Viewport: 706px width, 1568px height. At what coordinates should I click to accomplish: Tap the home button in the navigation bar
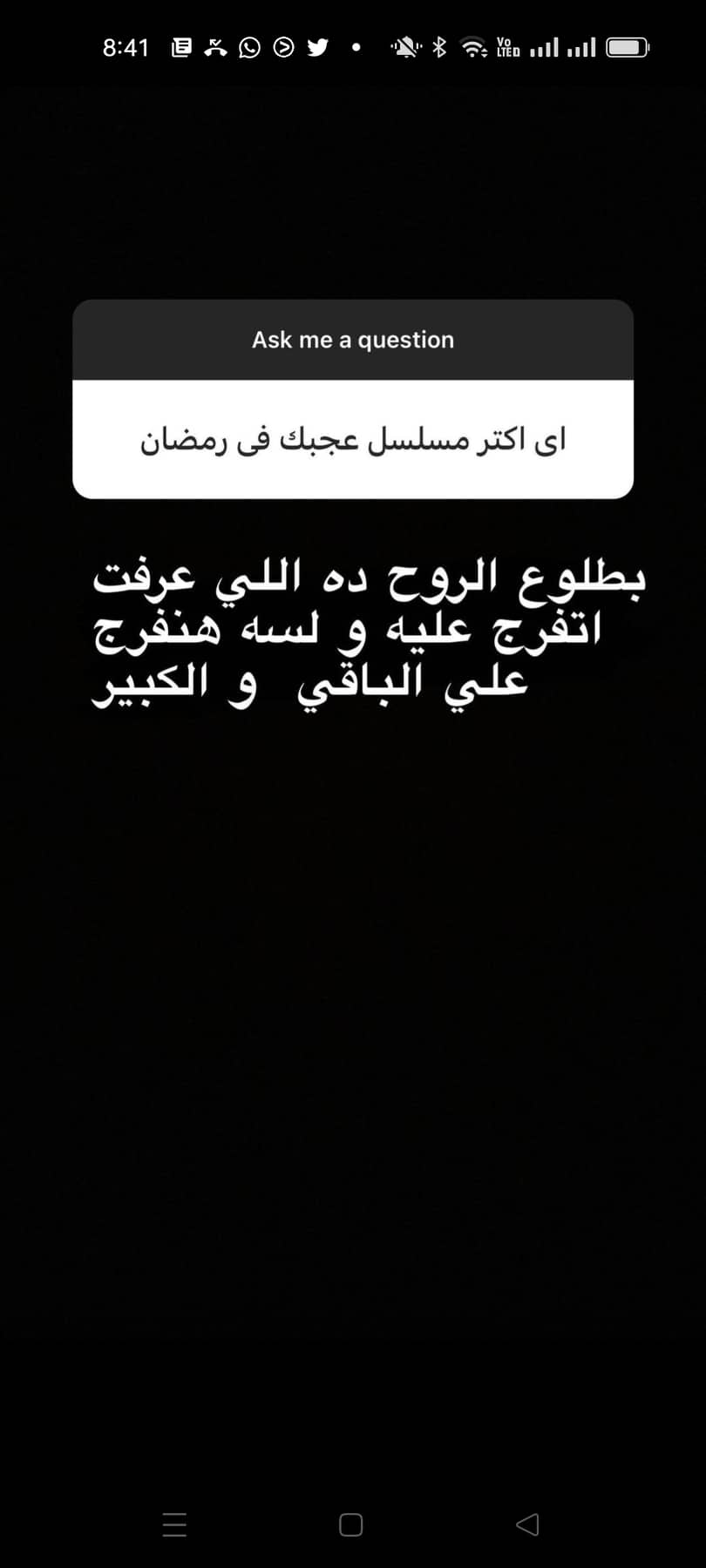[x=351, y=1524]
